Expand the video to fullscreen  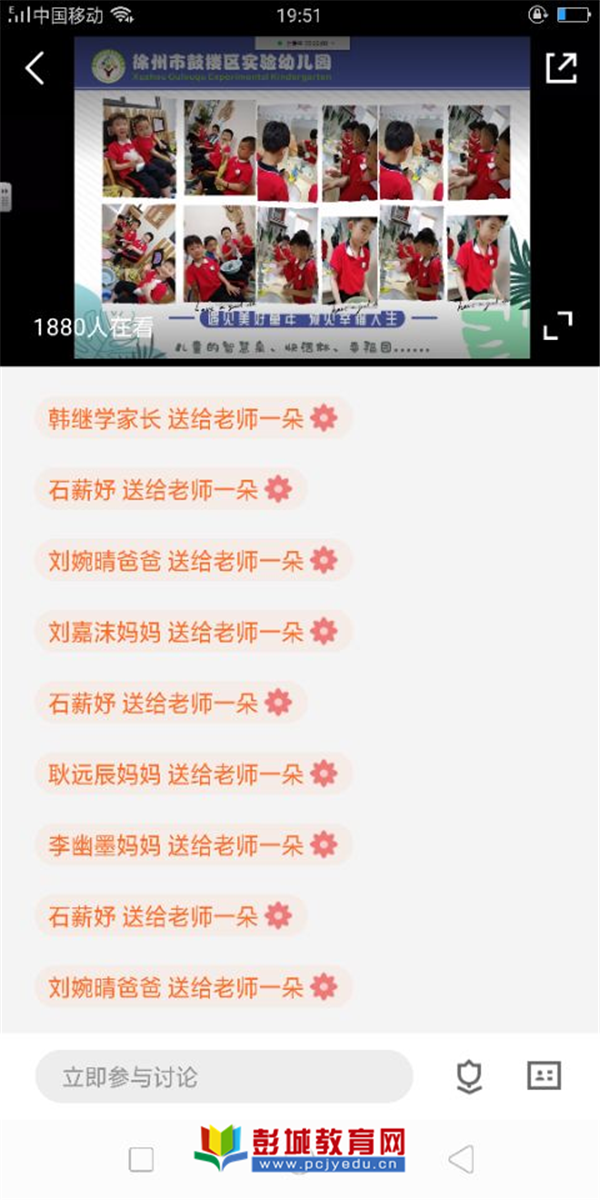point(558,326)
